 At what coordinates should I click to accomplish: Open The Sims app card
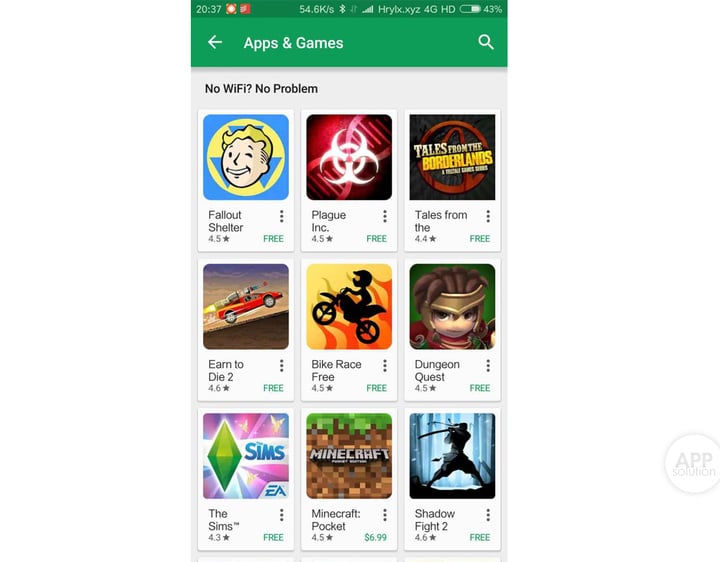pyautogui.click(x=246, y=456)
